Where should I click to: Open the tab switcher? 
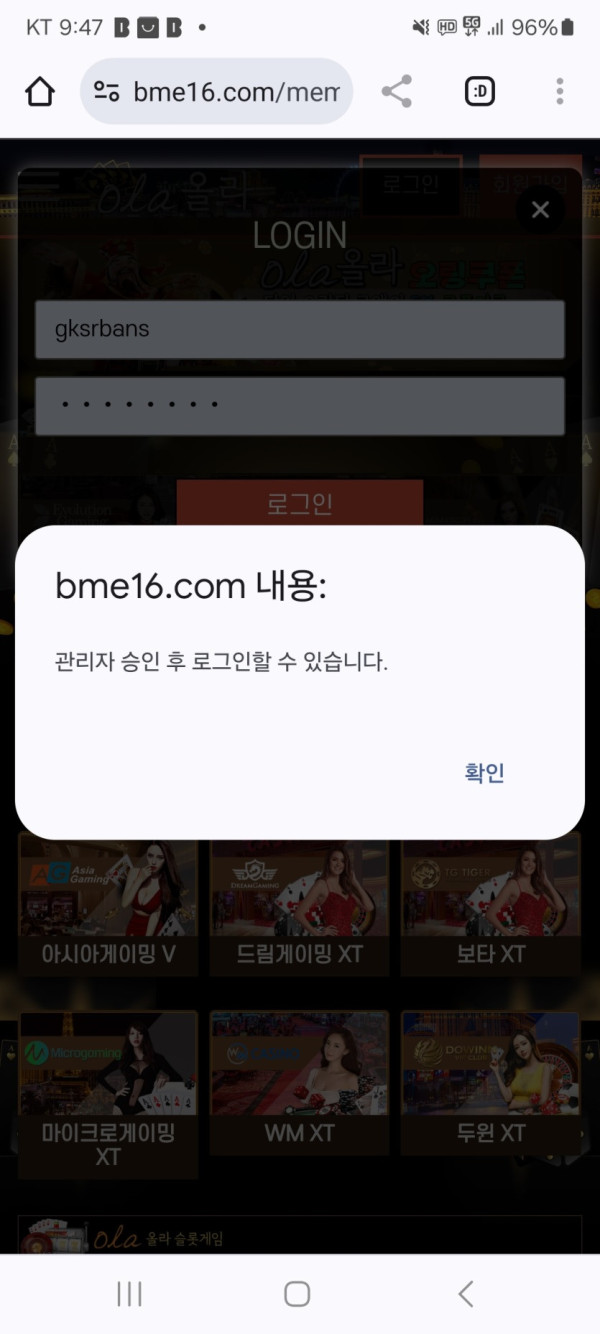coord(480,92)
